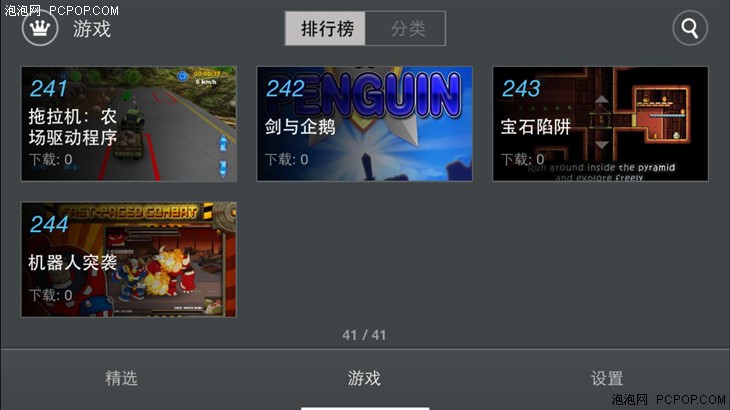
Task: Select the 排行榜 segment
Action: coord(326,29)
